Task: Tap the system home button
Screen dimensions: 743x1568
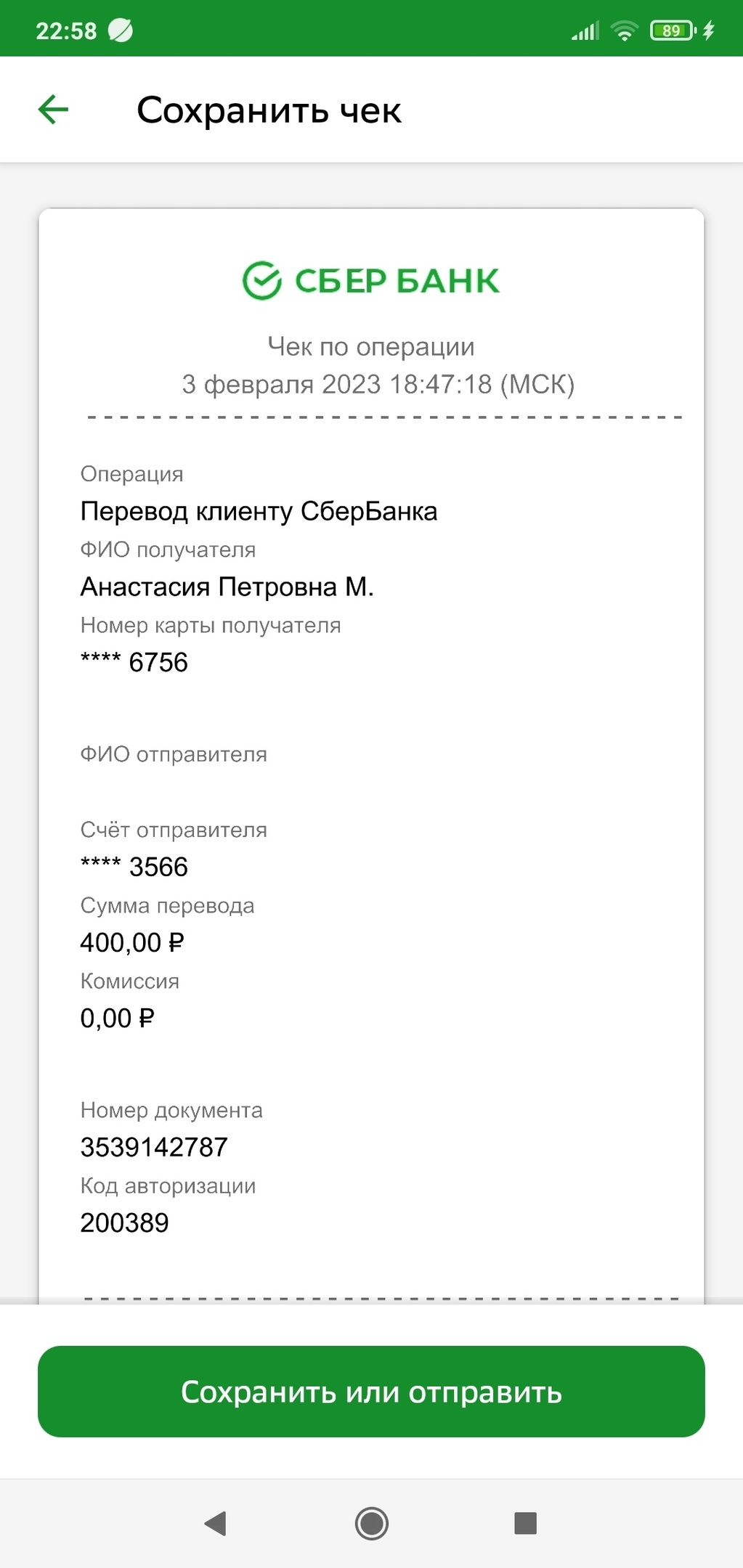Action: pyautogui.click(x=372, y=1523)
